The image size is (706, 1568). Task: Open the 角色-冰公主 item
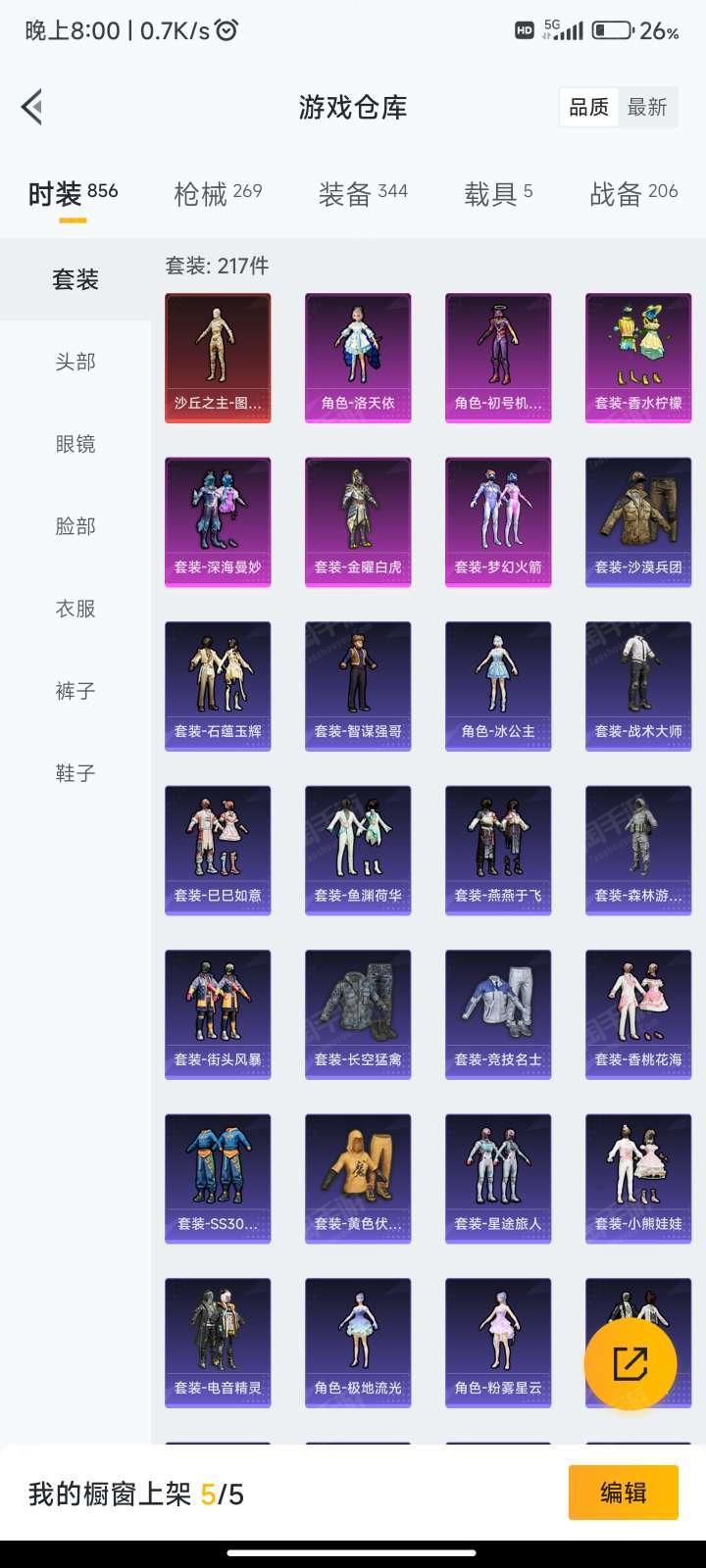click(498, 686)
